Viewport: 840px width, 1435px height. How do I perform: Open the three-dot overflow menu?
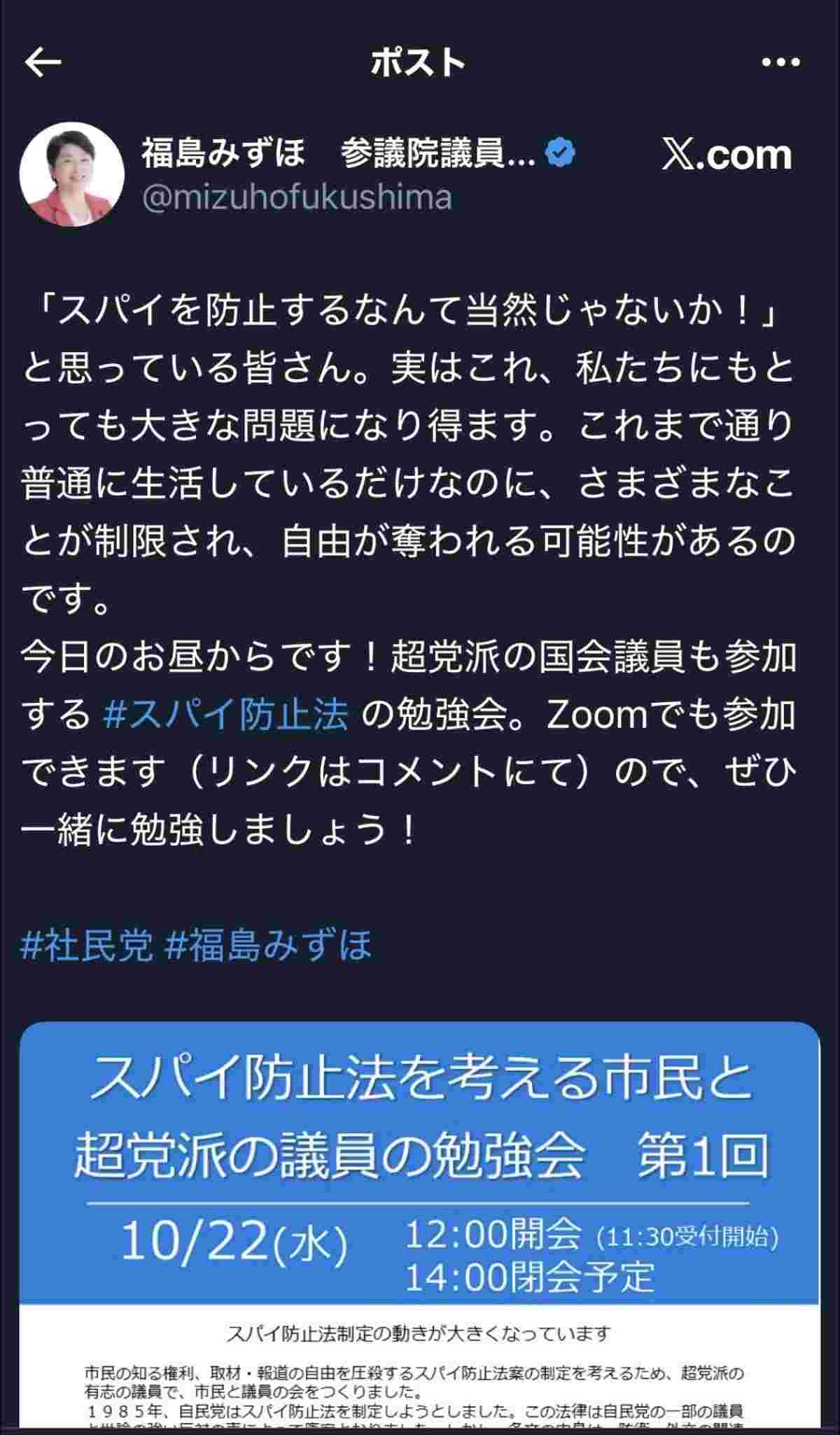[x=780, y=63]
